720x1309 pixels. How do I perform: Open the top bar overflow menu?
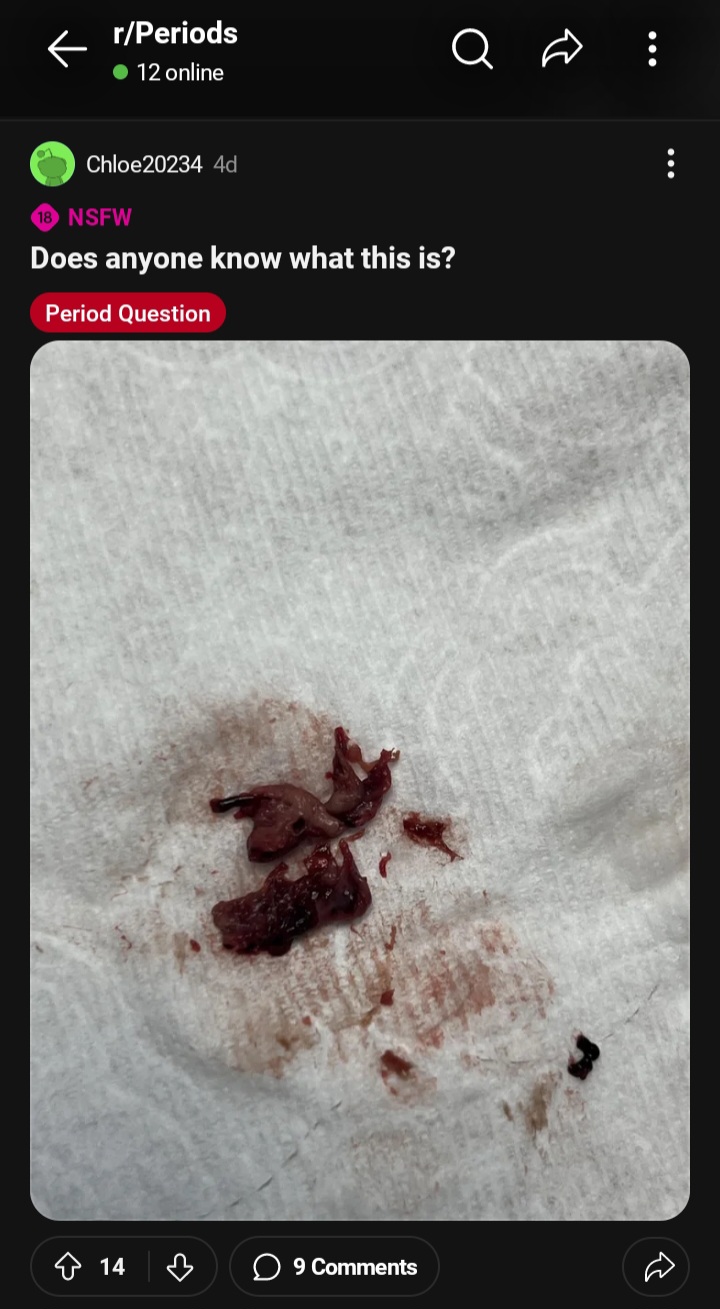[x=652, y=49]
